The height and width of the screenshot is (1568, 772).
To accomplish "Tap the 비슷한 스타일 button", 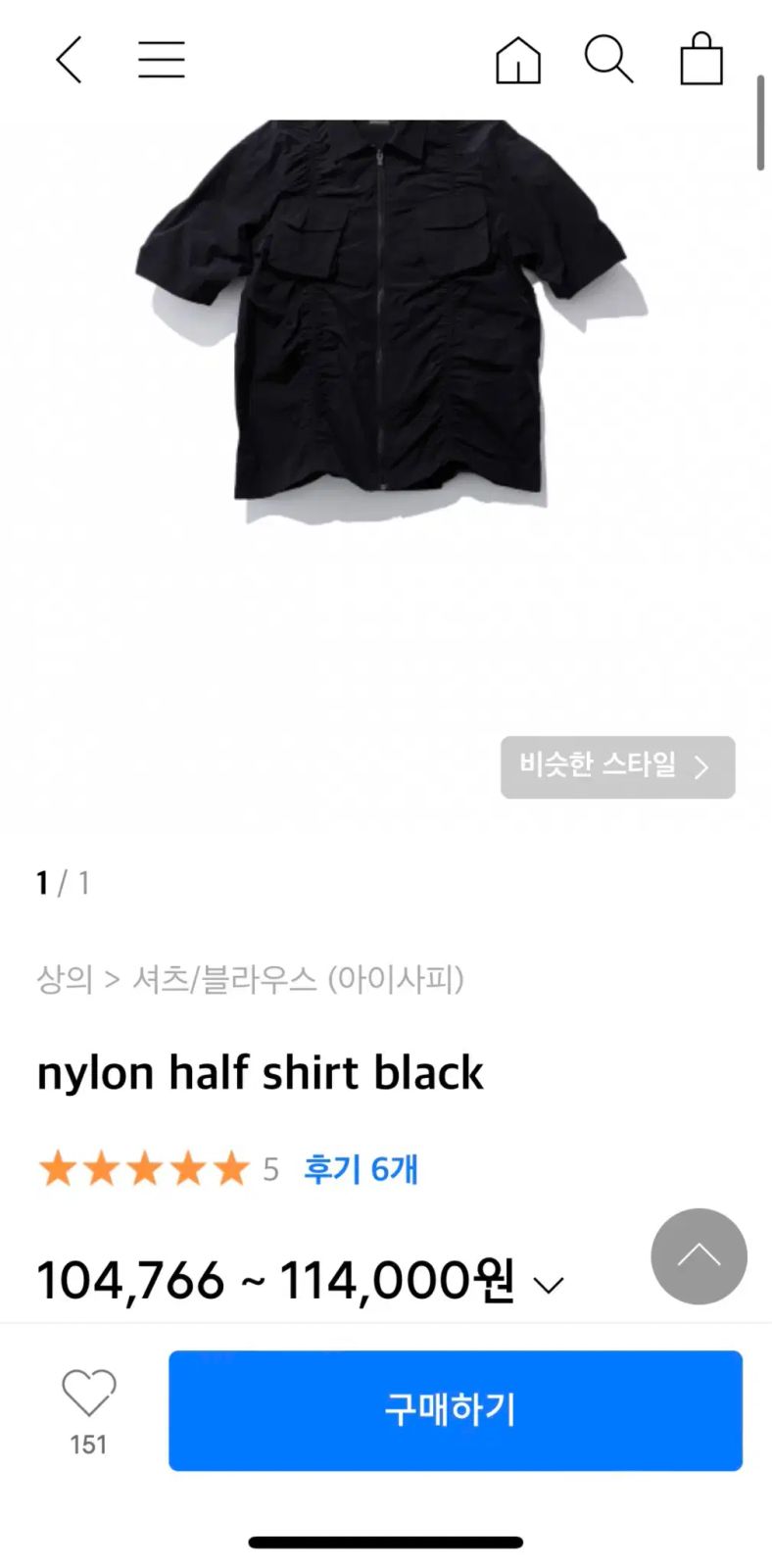I will tap(617, 766).
